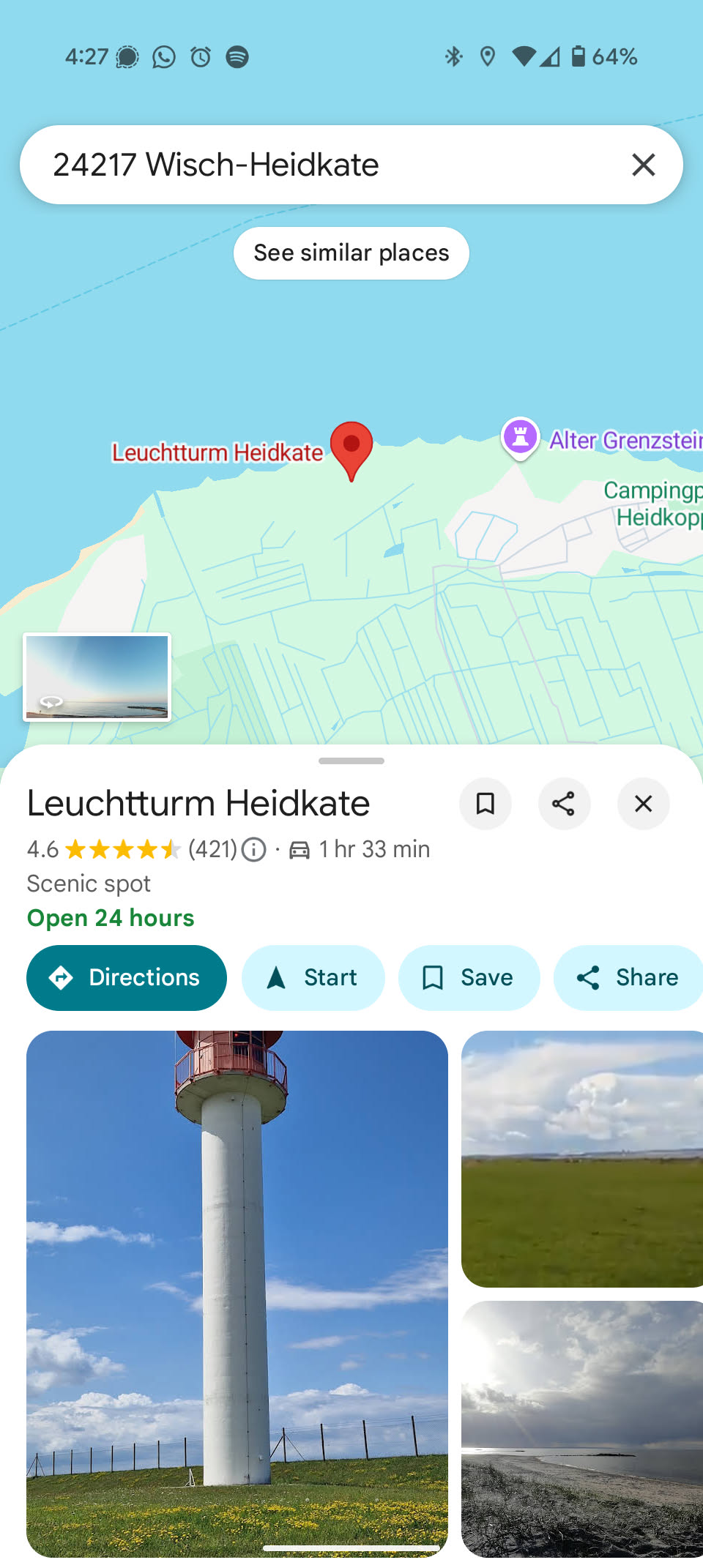Viewport: 703px width, 1568px height.
Task: Share place via the round share icon
Action: pyautogui.click(x=564, y=804)
